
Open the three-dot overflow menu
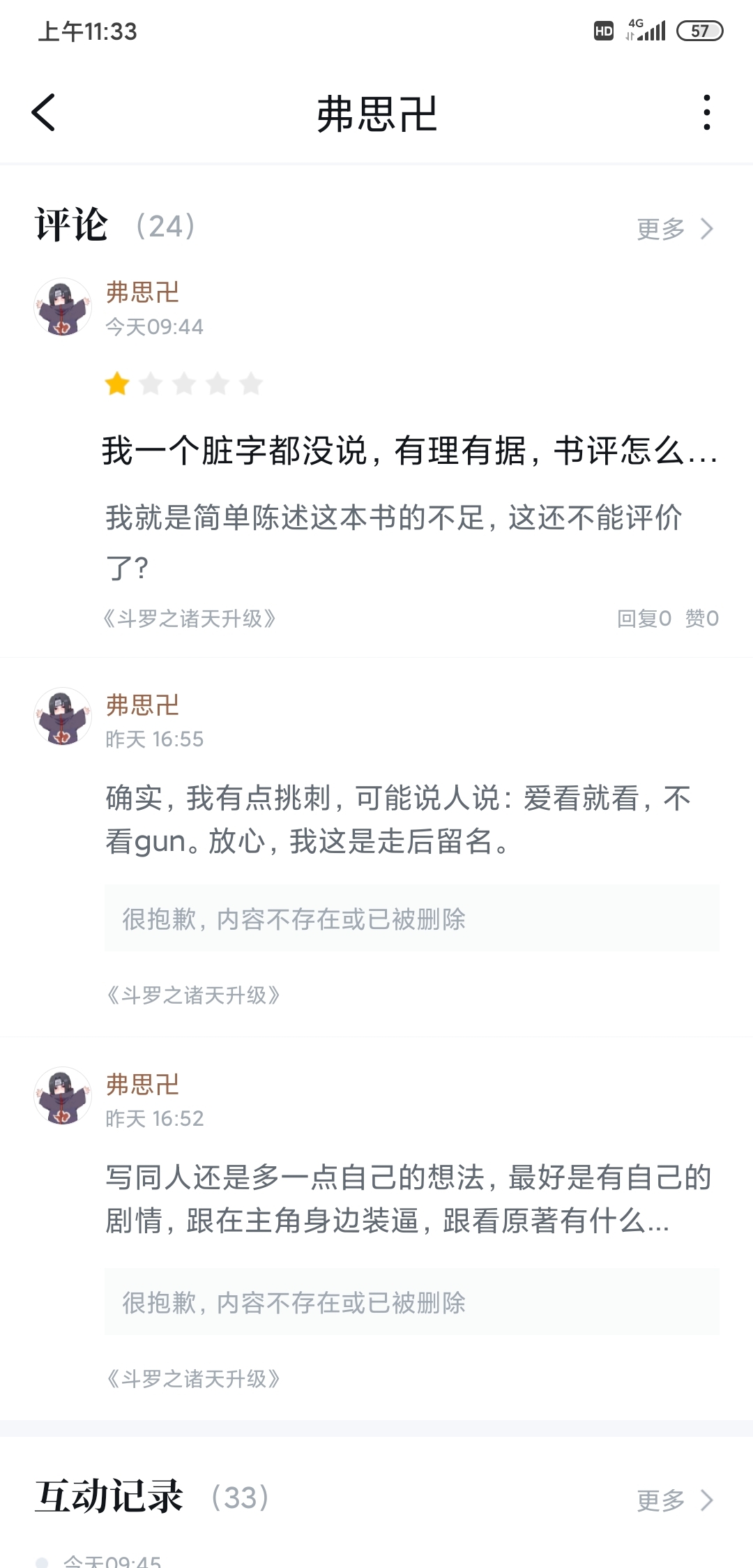click(x=706, y=112)
